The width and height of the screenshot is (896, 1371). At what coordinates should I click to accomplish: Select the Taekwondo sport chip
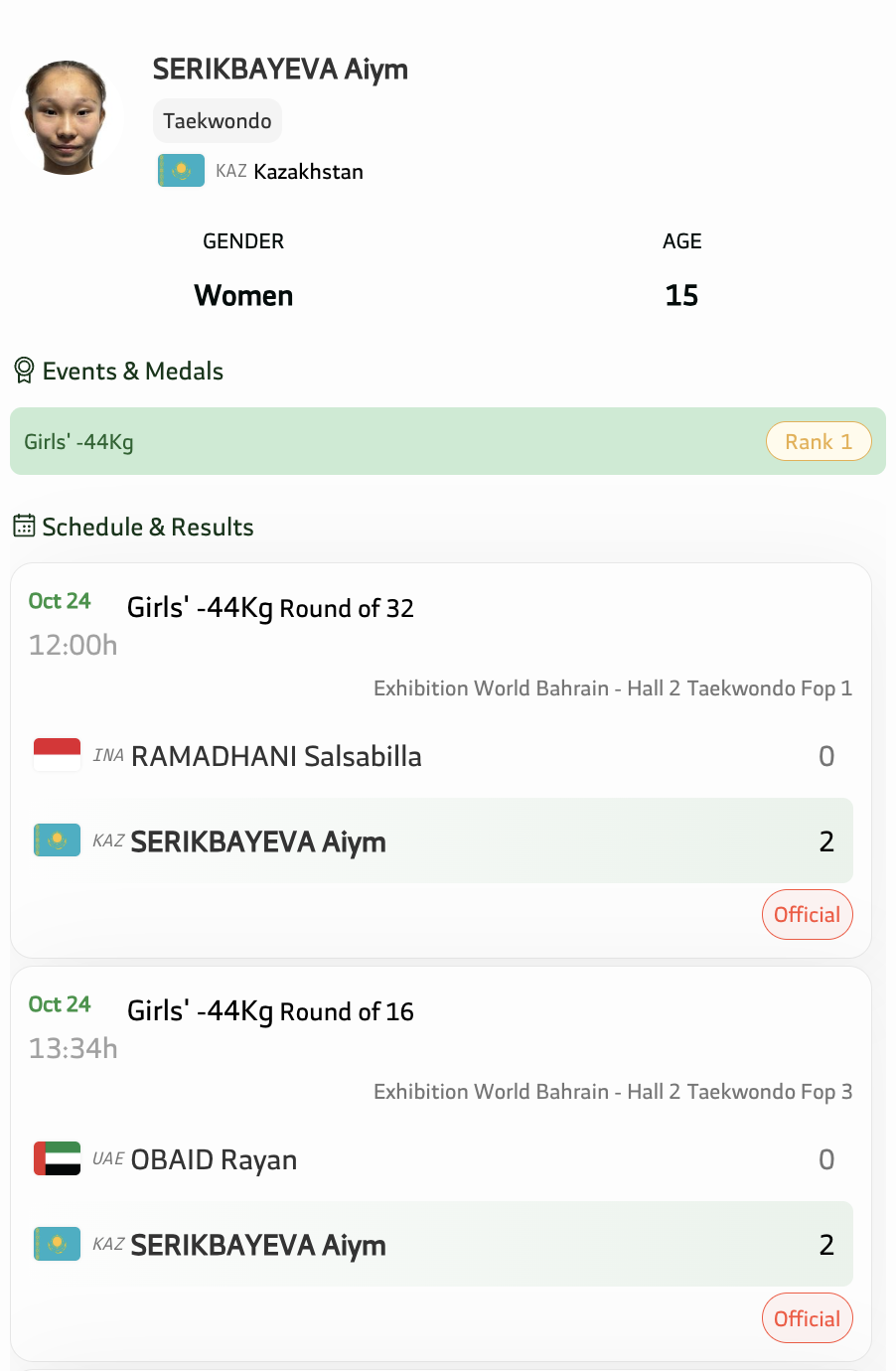click(x=218, y=121)
